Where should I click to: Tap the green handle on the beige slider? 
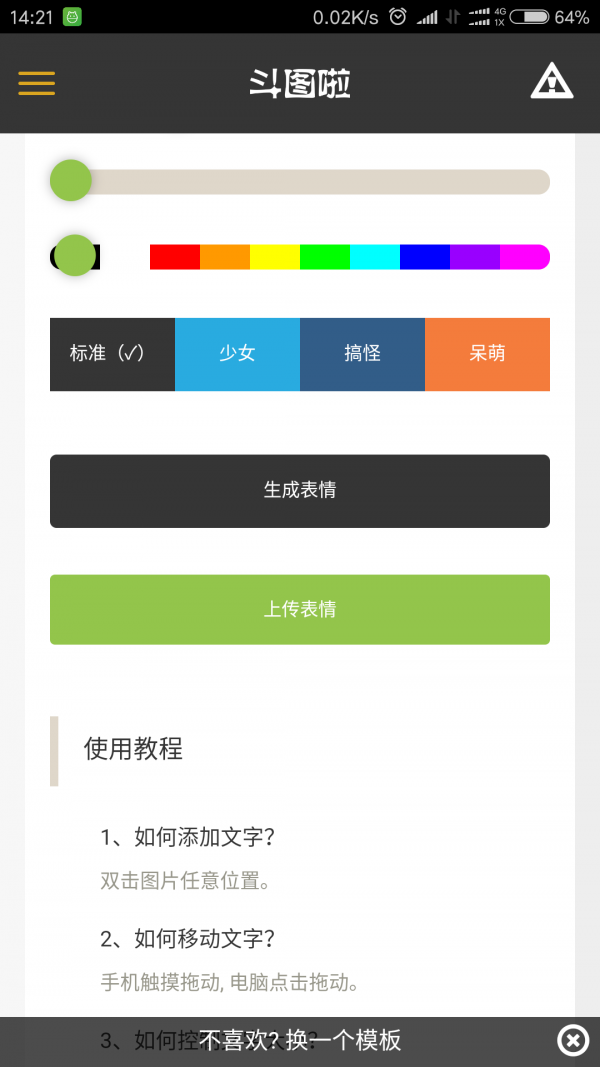click(x=71, y=181)
